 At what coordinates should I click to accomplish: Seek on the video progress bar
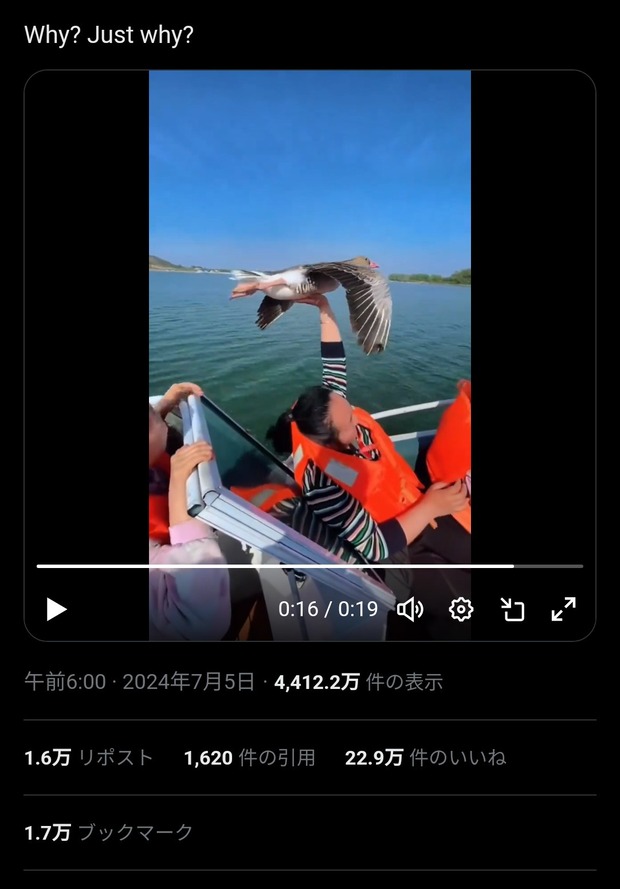point(300,566)
